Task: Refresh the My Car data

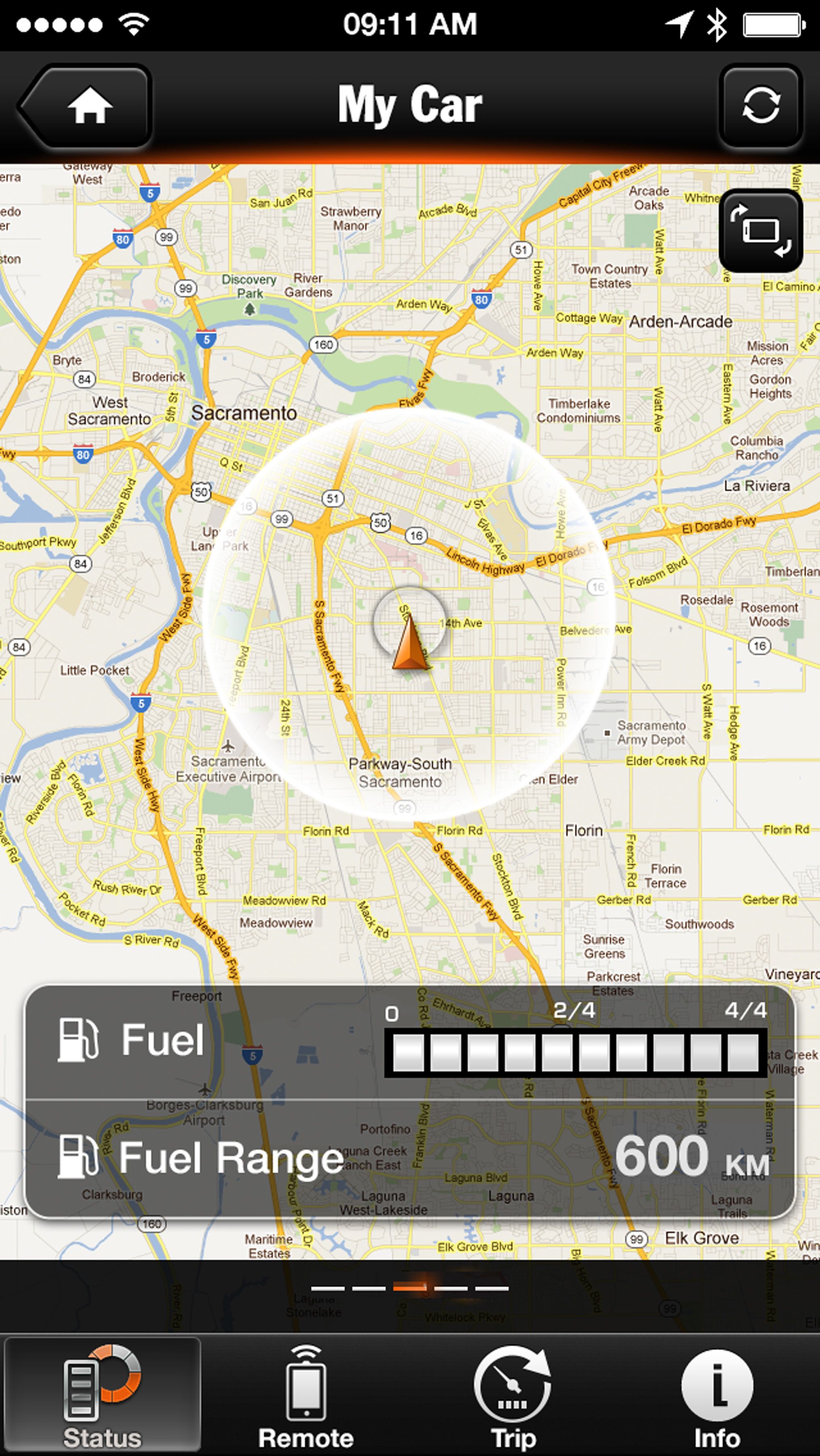Action: 761,106
